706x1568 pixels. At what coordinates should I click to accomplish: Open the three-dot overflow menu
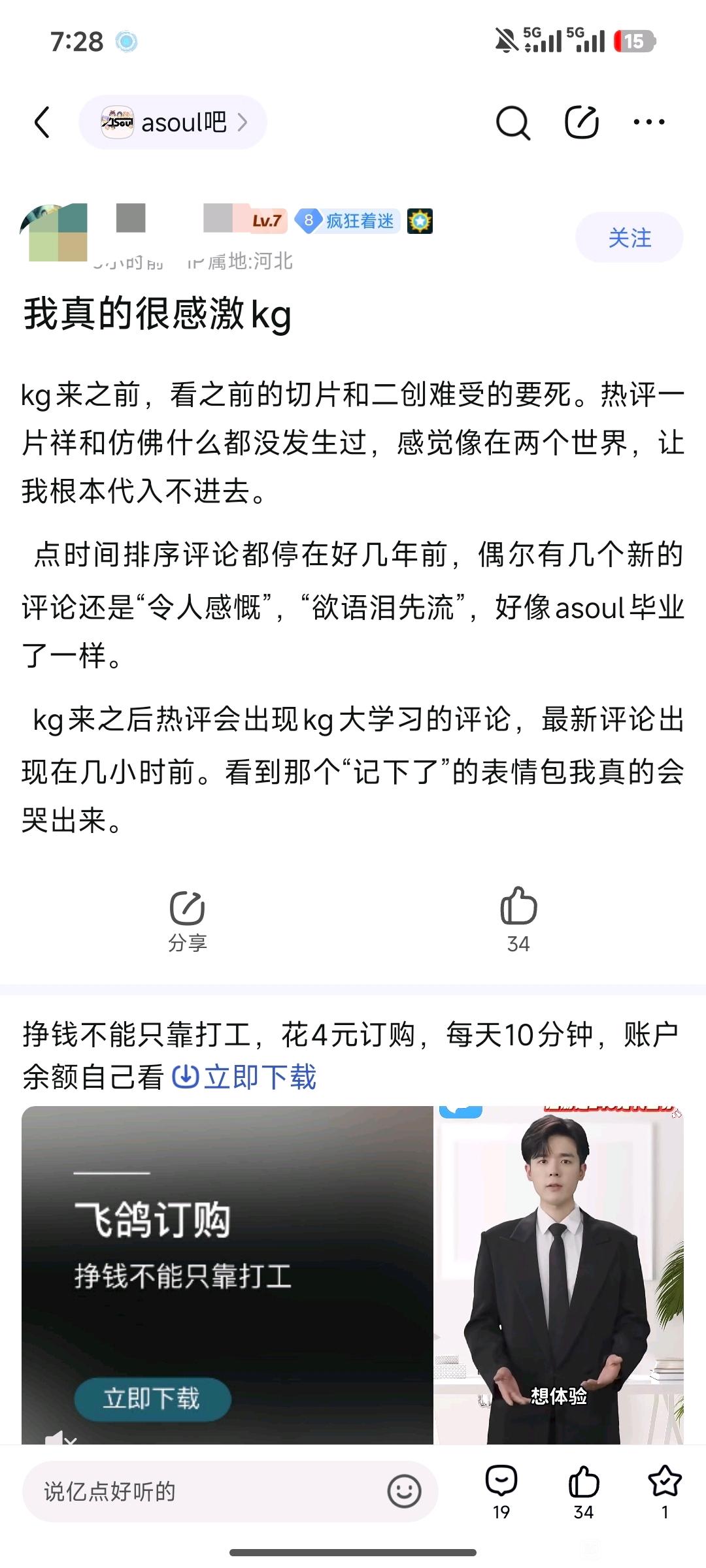(649, 122)
